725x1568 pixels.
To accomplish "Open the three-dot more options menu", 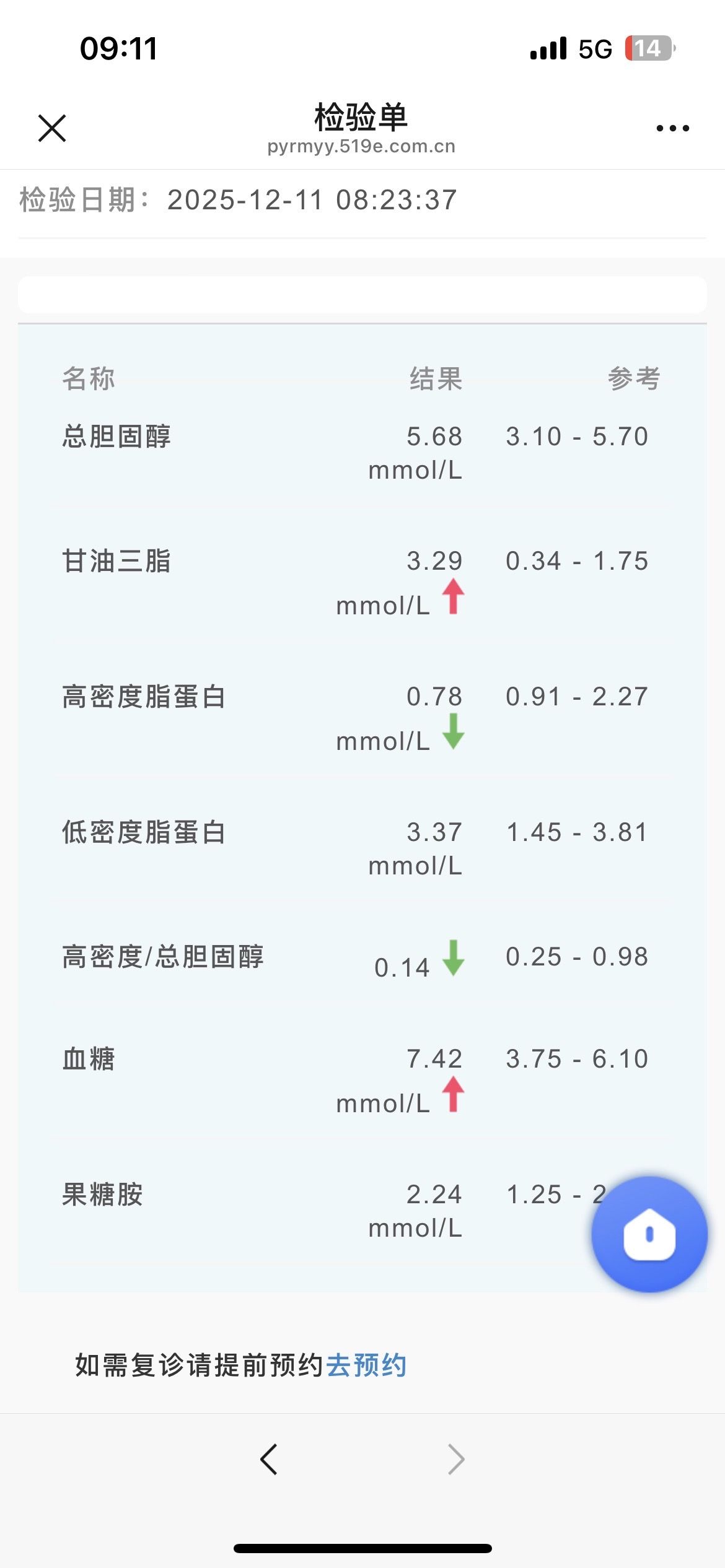I will [x=672, y=128].
